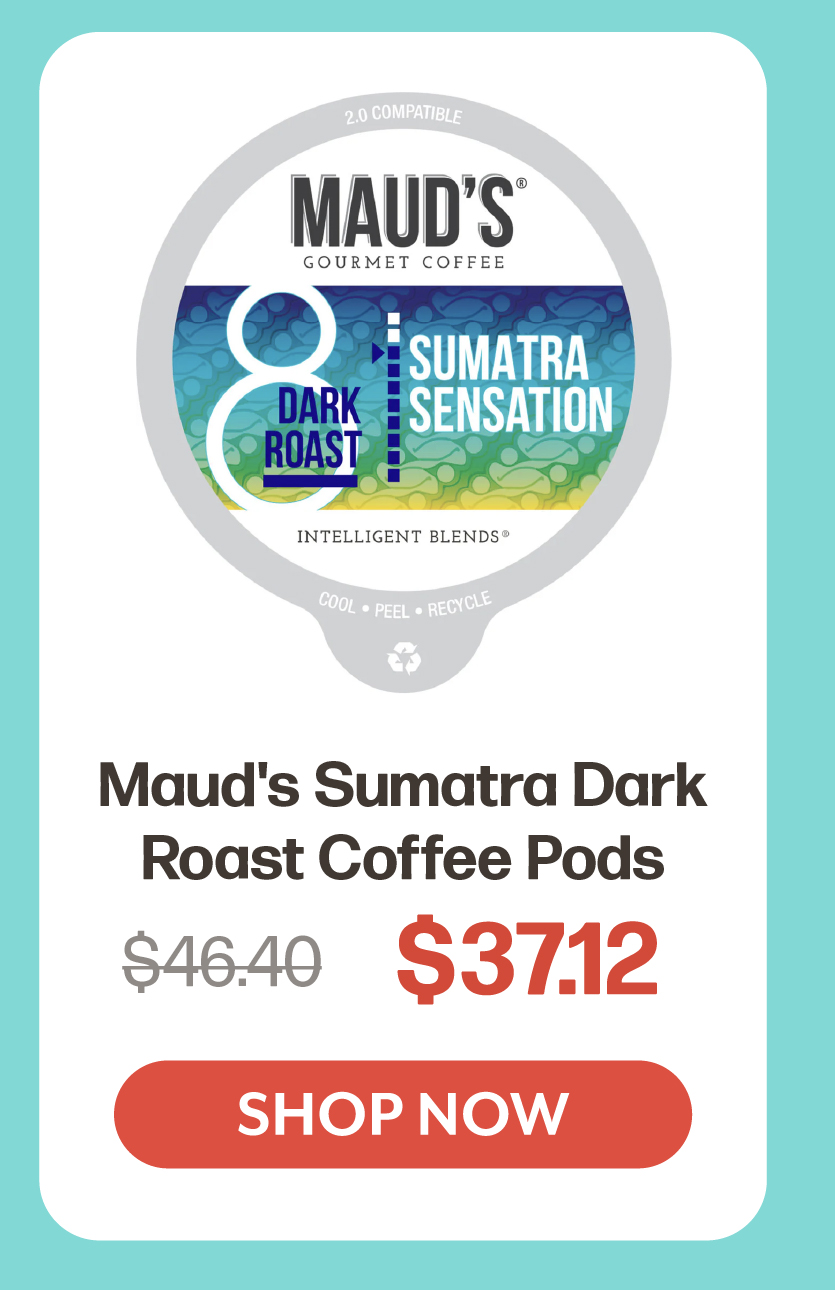Tap the SHOP NOW button

(x=403, y=1114)
